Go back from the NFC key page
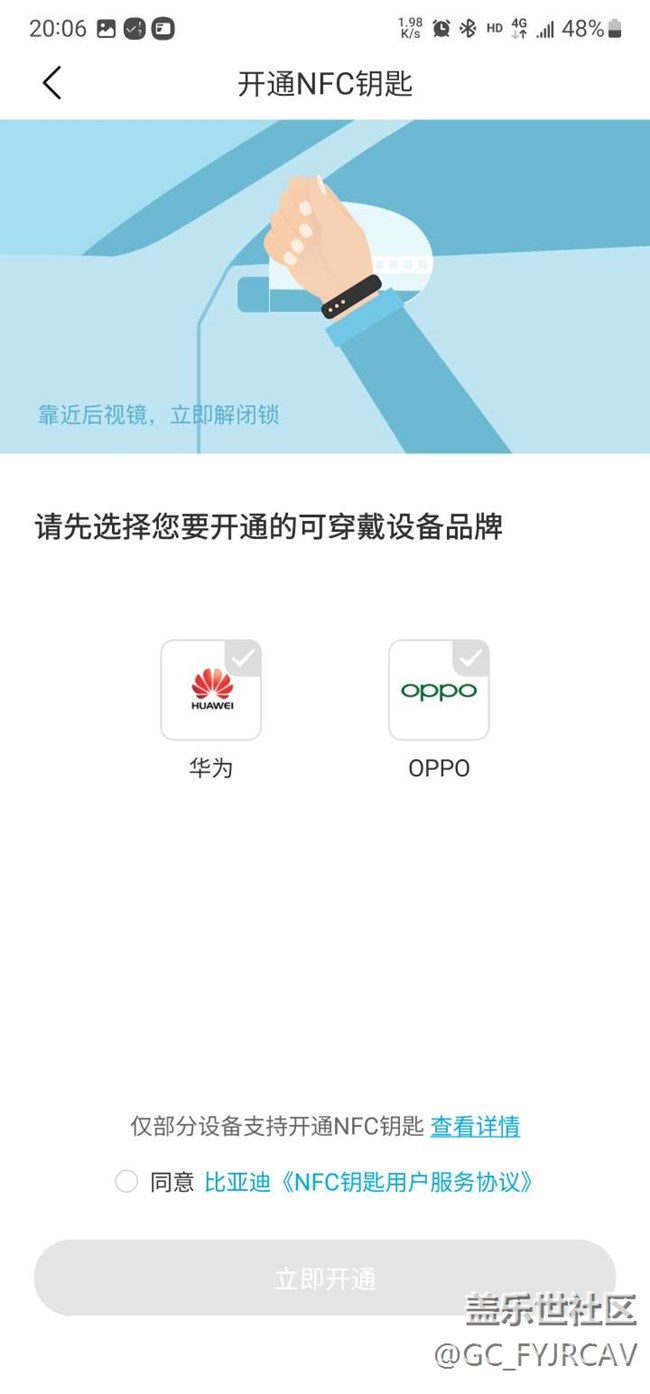The width and height of the screenshot is (650, 1394). click(x=53, y=83)
